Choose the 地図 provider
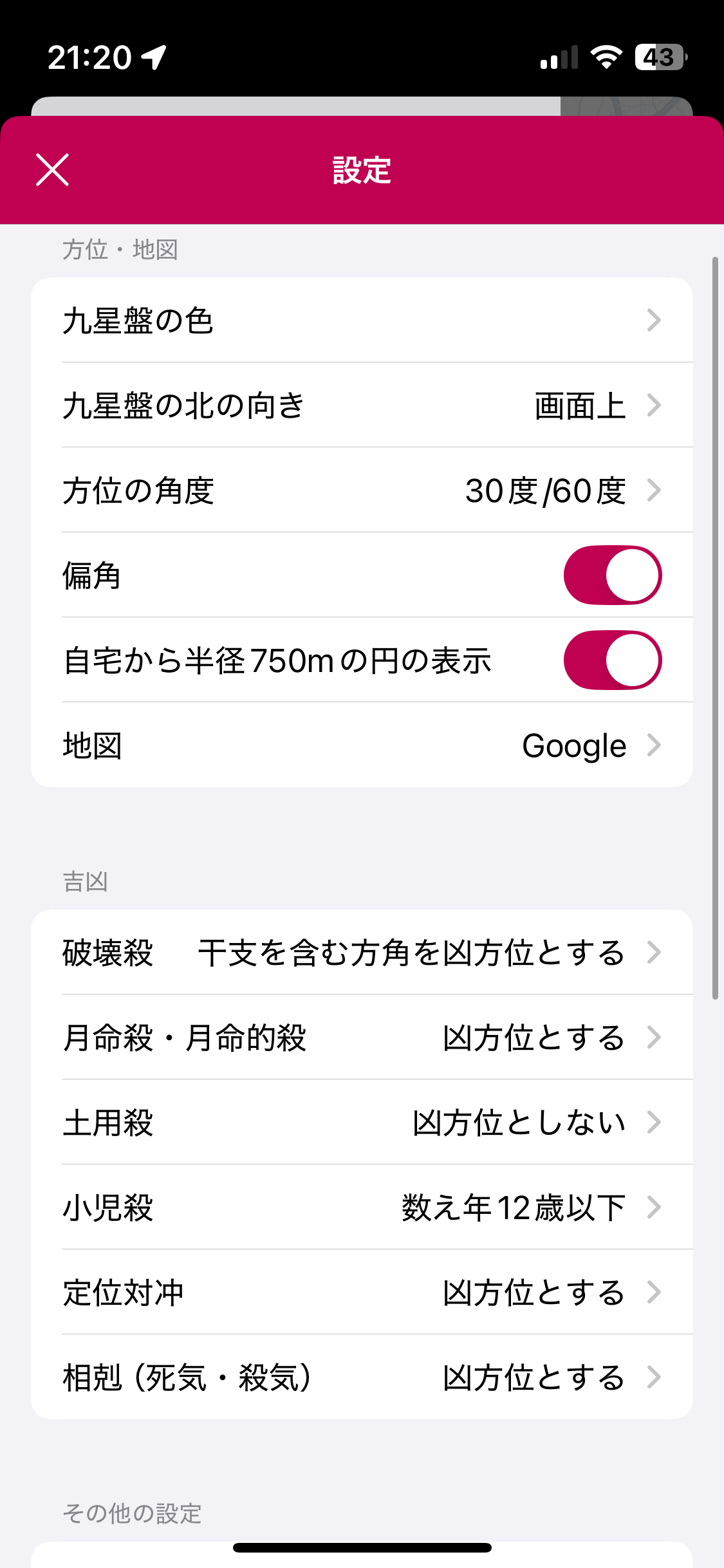 coord(362,745)
